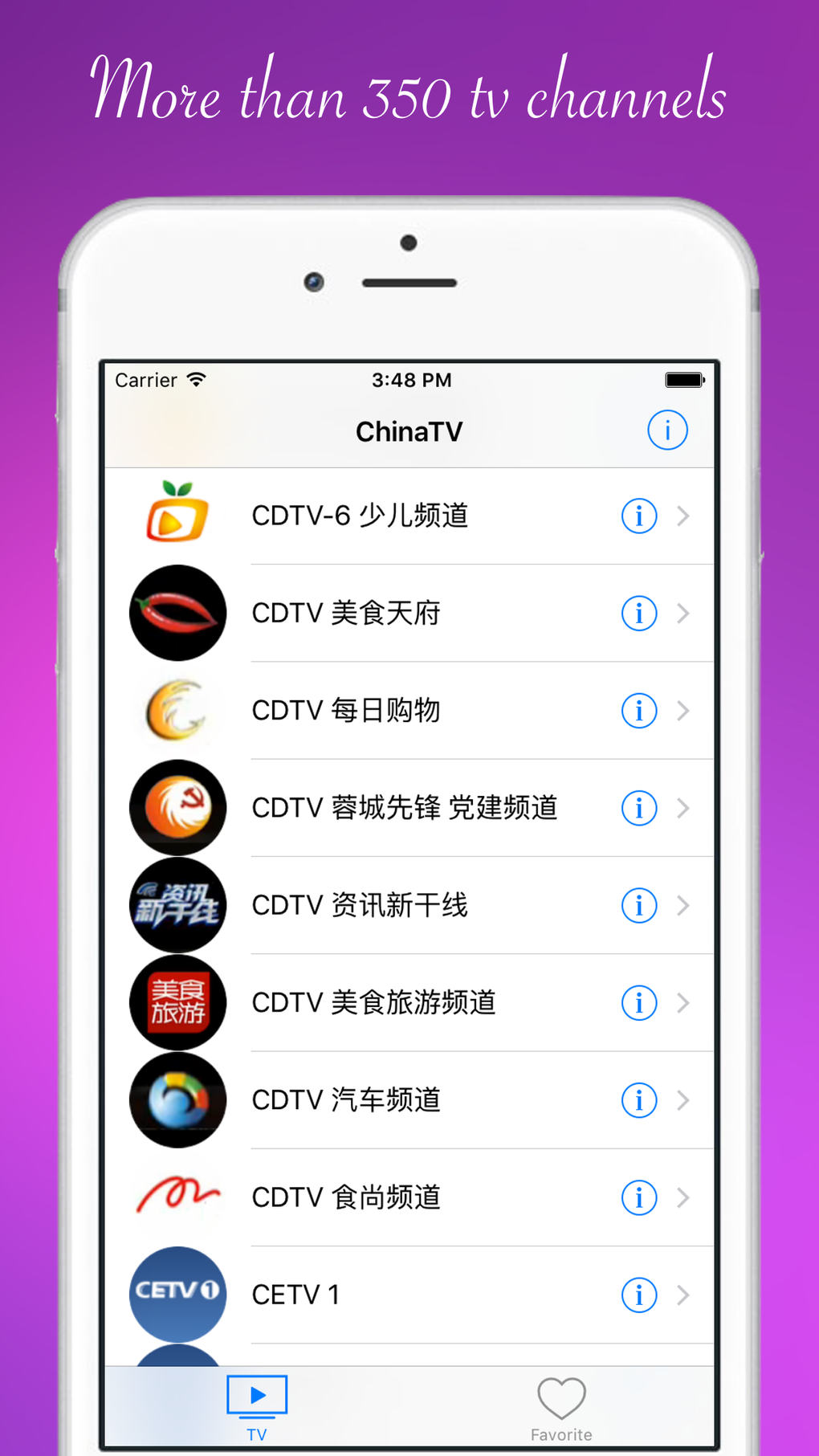819x1456 pixels.
Task: Open info for CDTV 美食天府
Action: (638, 613)
